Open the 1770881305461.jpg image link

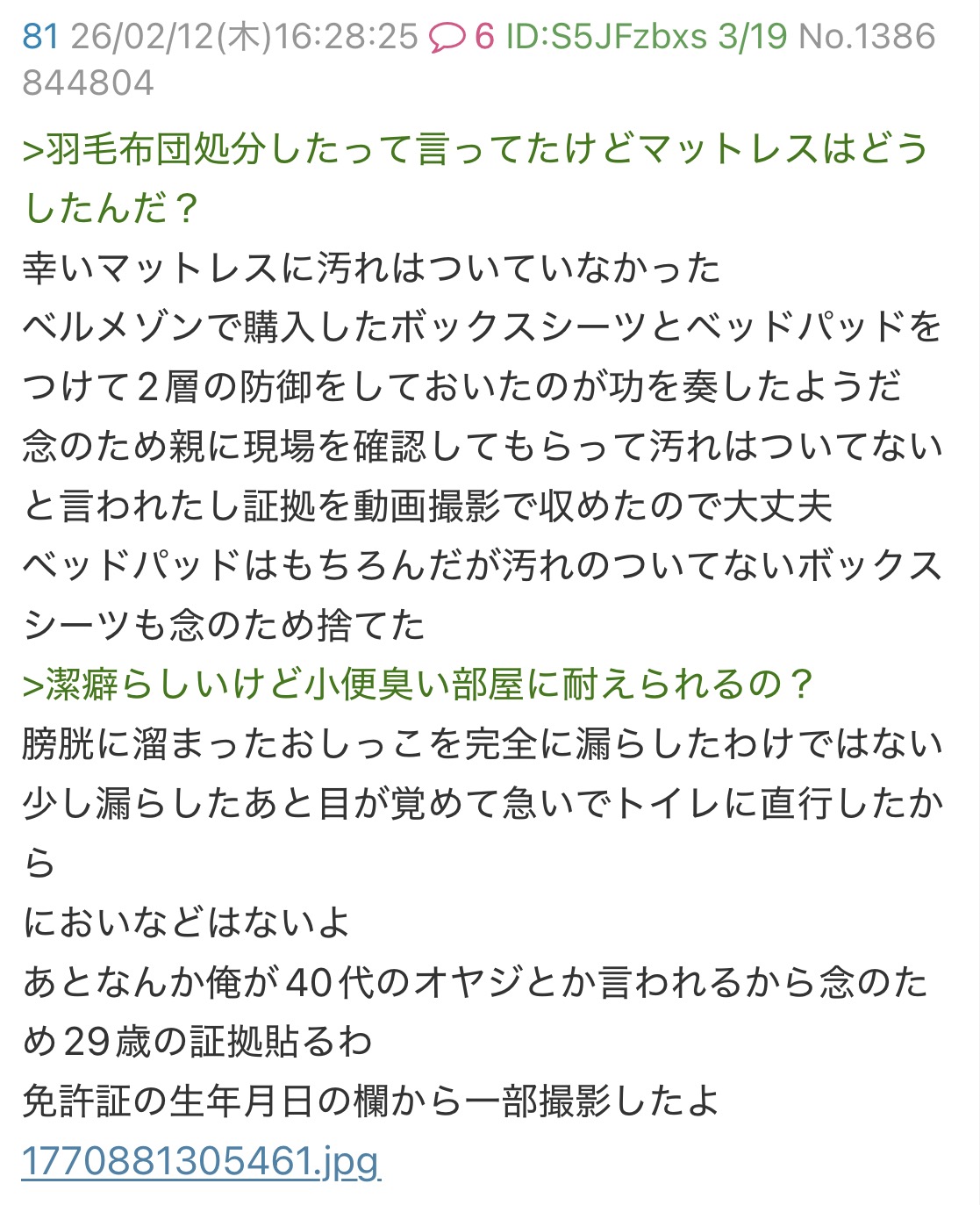coord(201,1161)
